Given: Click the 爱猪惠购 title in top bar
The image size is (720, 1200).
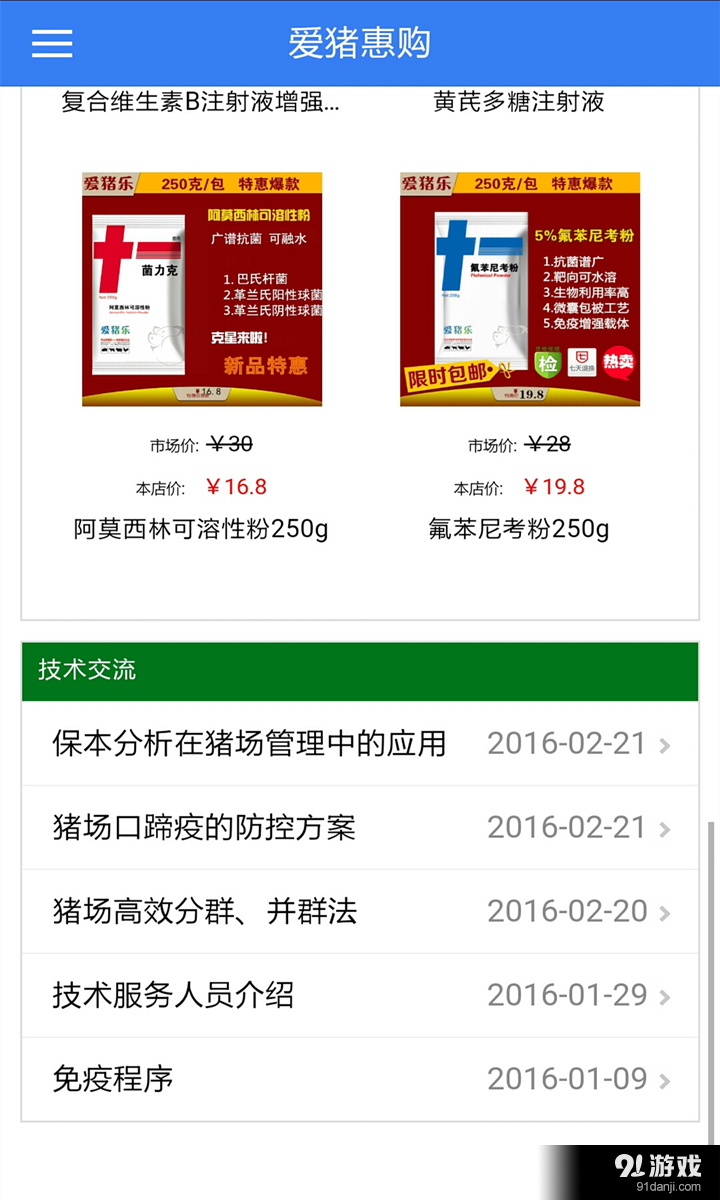Looking at the screenshot, I should [x=359, y=44].
